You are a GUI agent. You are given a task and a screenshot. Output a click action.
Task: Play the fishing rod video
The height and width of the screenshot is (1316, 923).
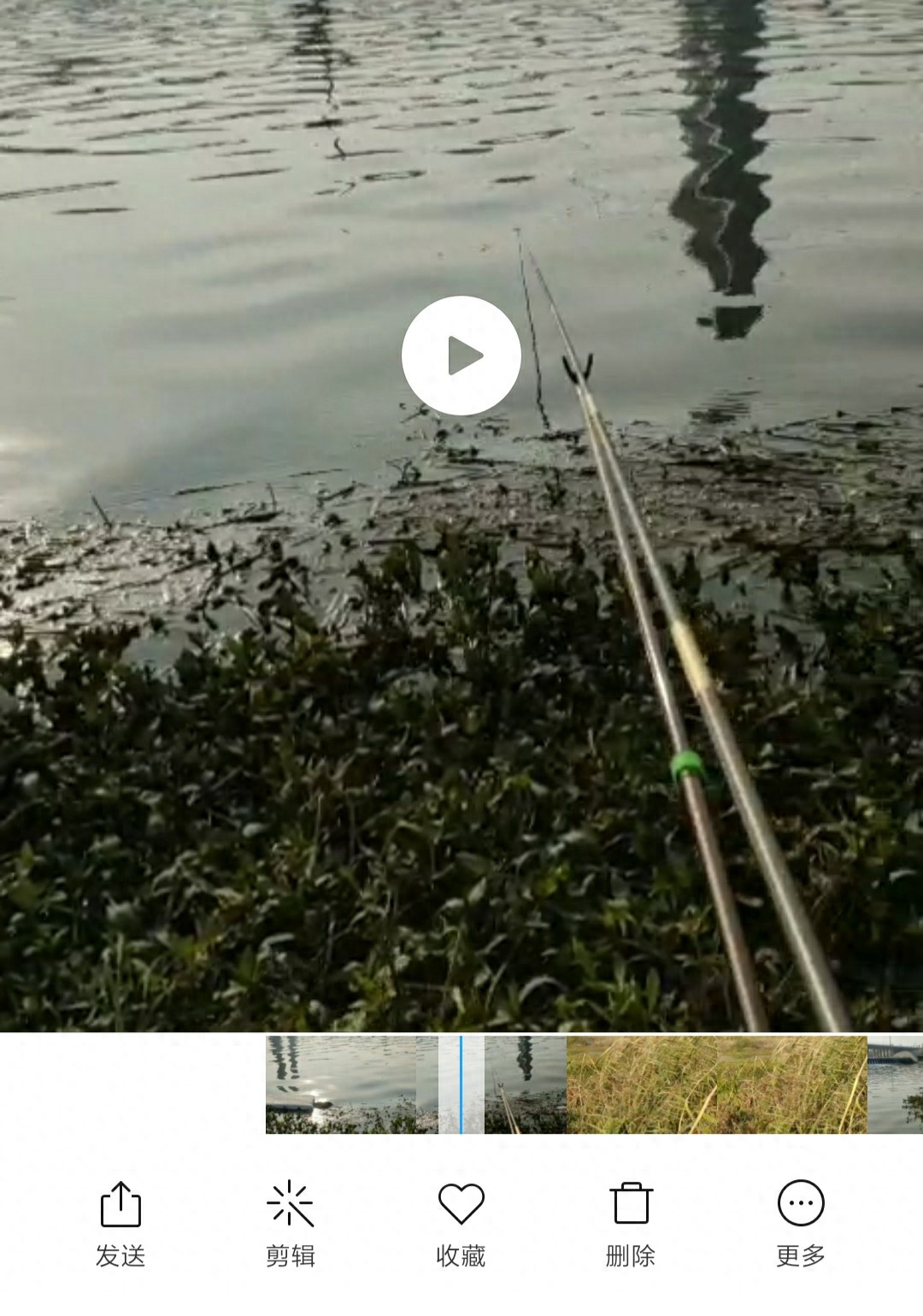(461, 355)
